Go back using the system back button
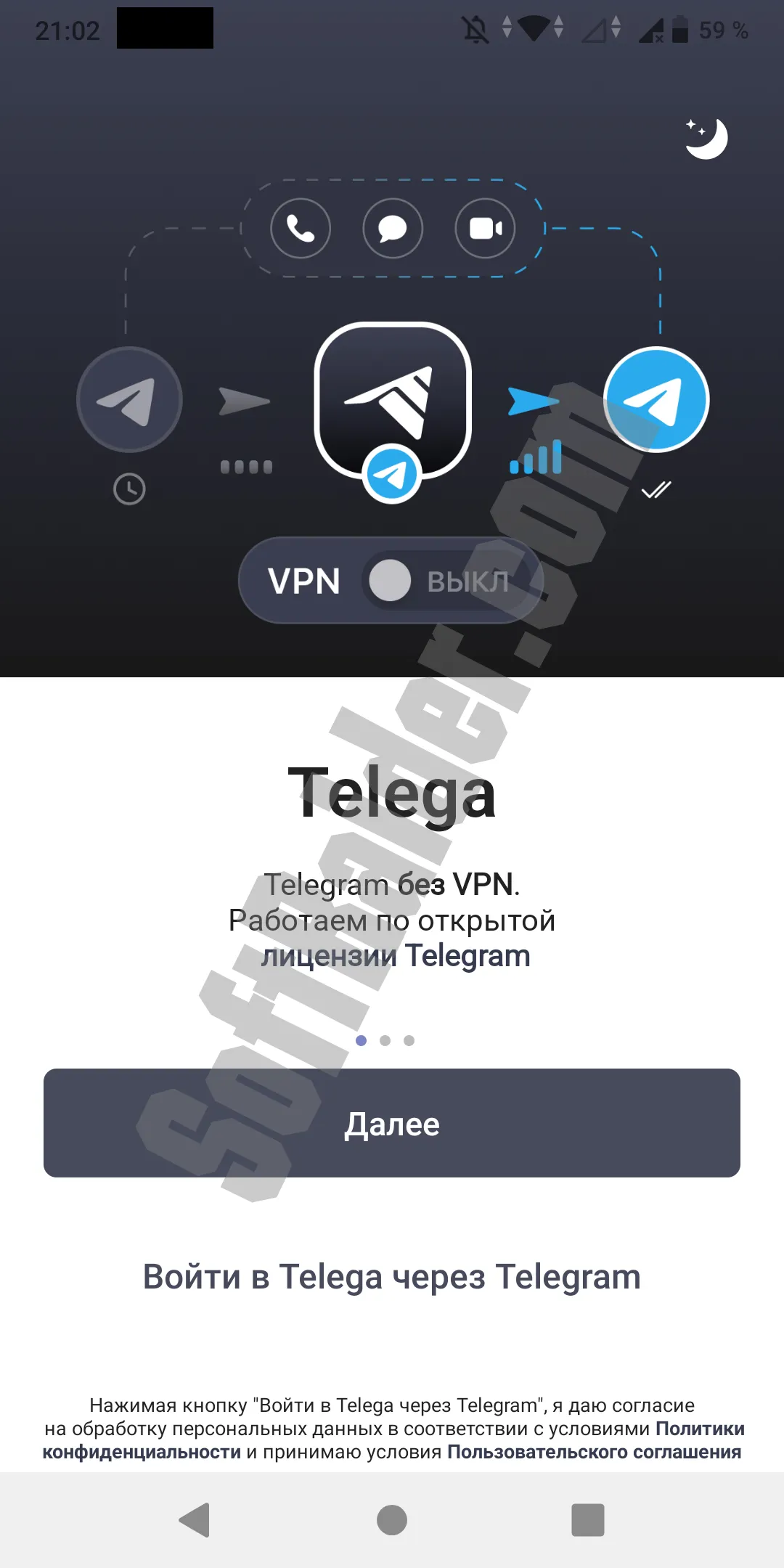 point(195,1520)
